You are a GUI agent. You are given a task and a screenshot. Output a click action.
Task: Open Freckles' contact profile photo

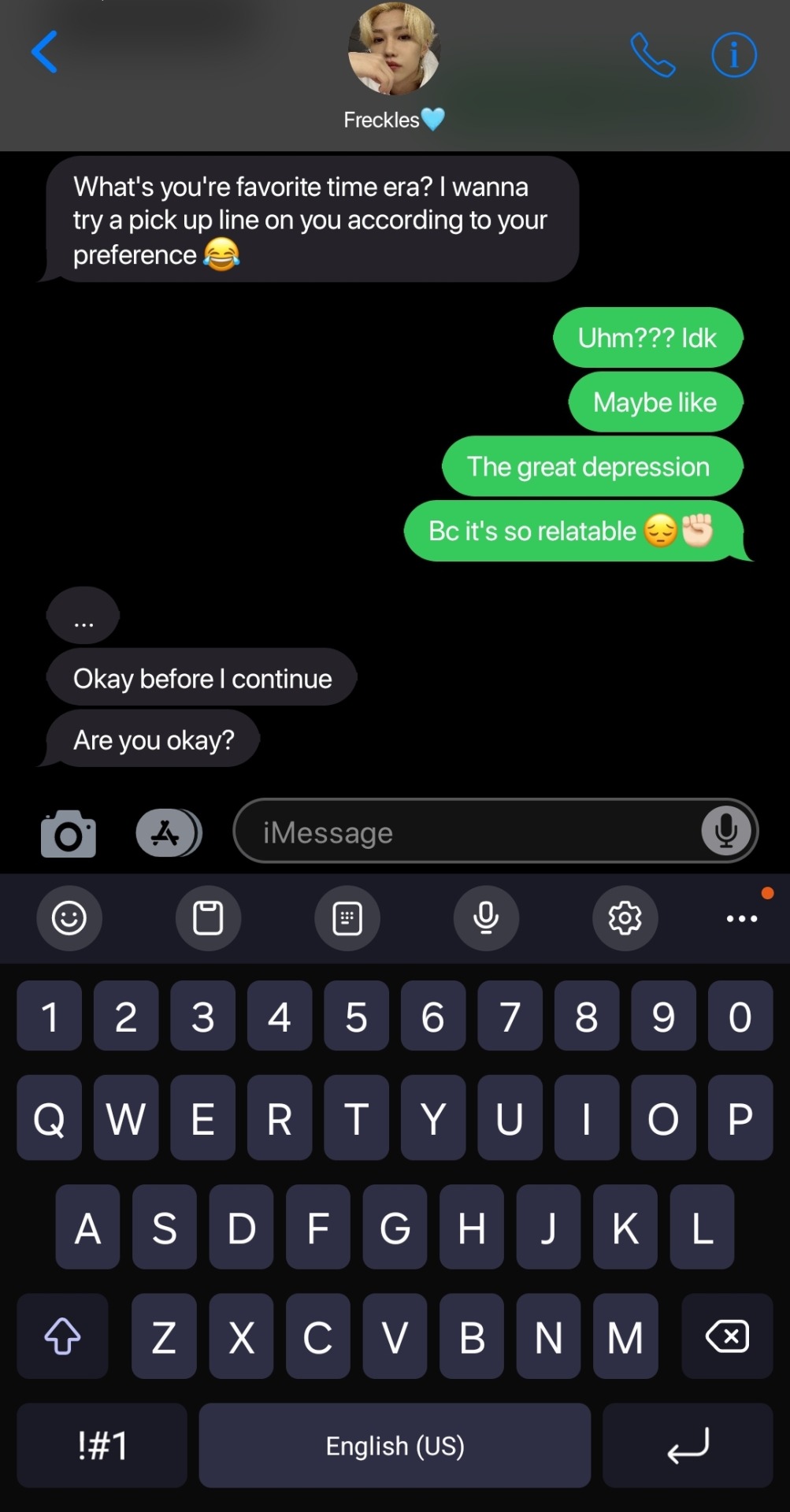point(394,49)
